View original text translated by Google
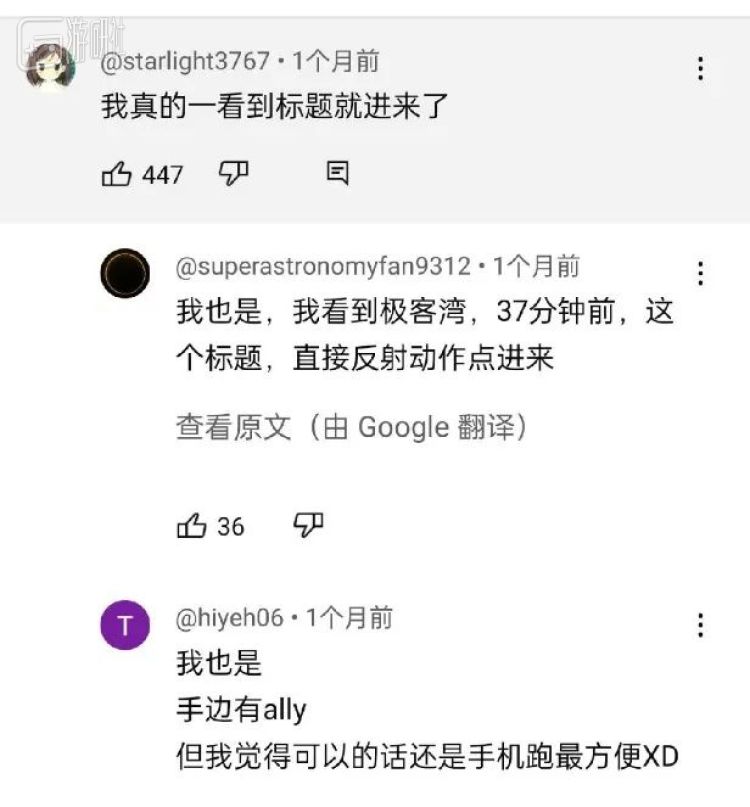 [x=351, y=428]
